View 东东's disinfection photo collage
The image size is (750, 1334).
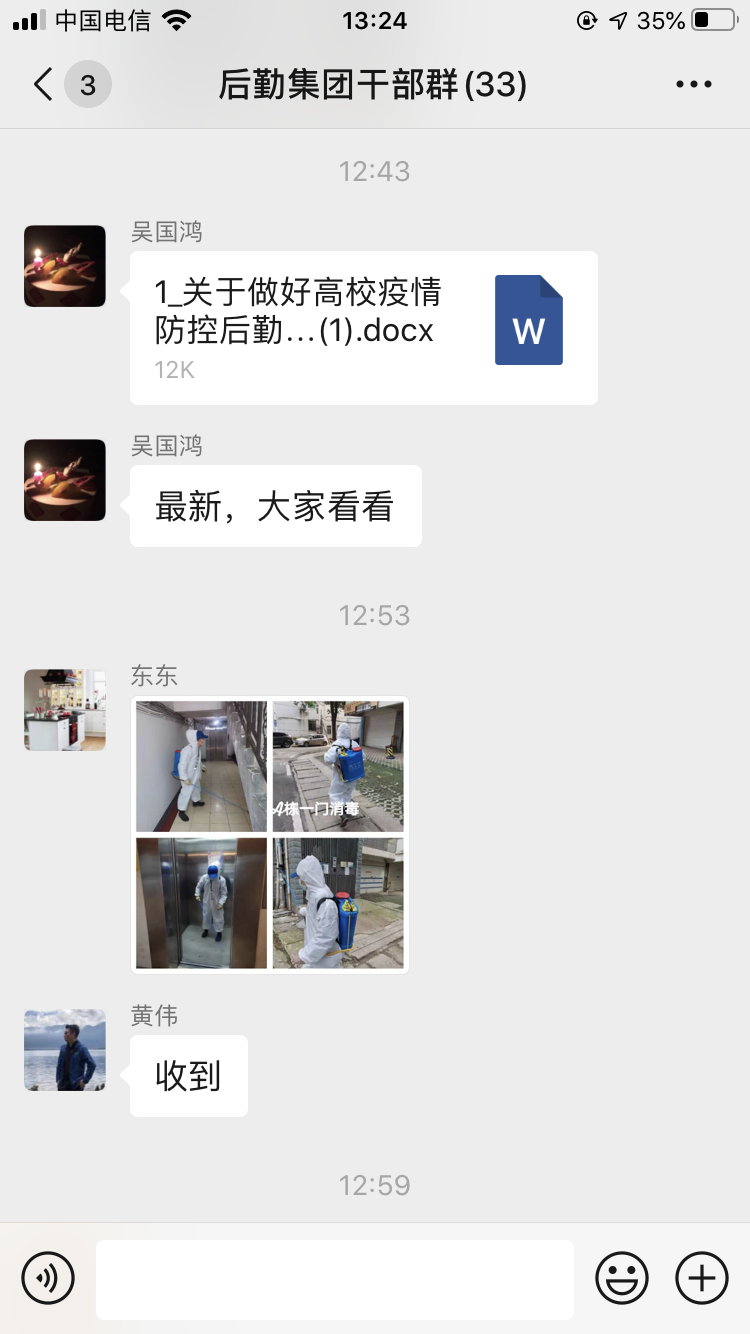coord(270,835)
